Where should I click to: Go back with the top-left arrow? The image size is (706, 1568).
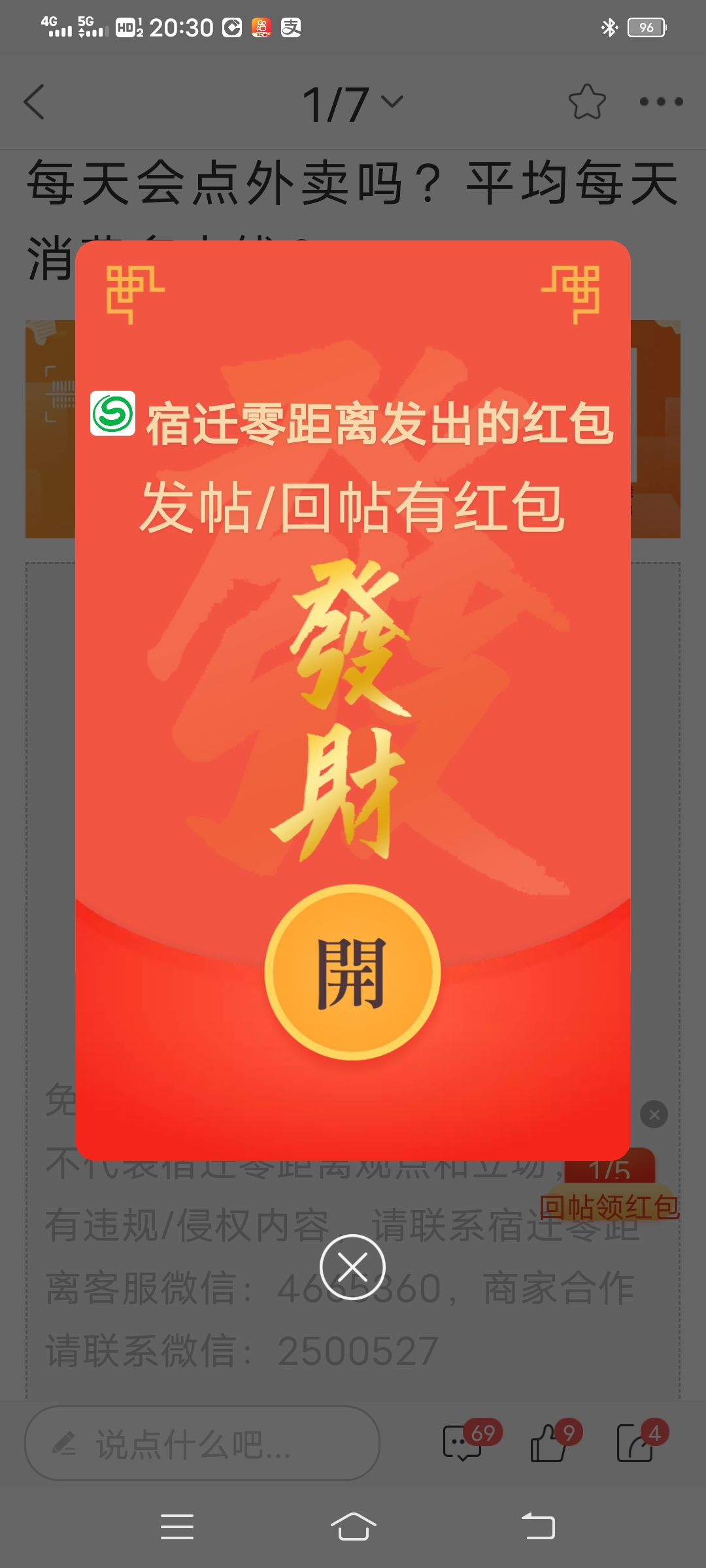click(x=35, y=102)
